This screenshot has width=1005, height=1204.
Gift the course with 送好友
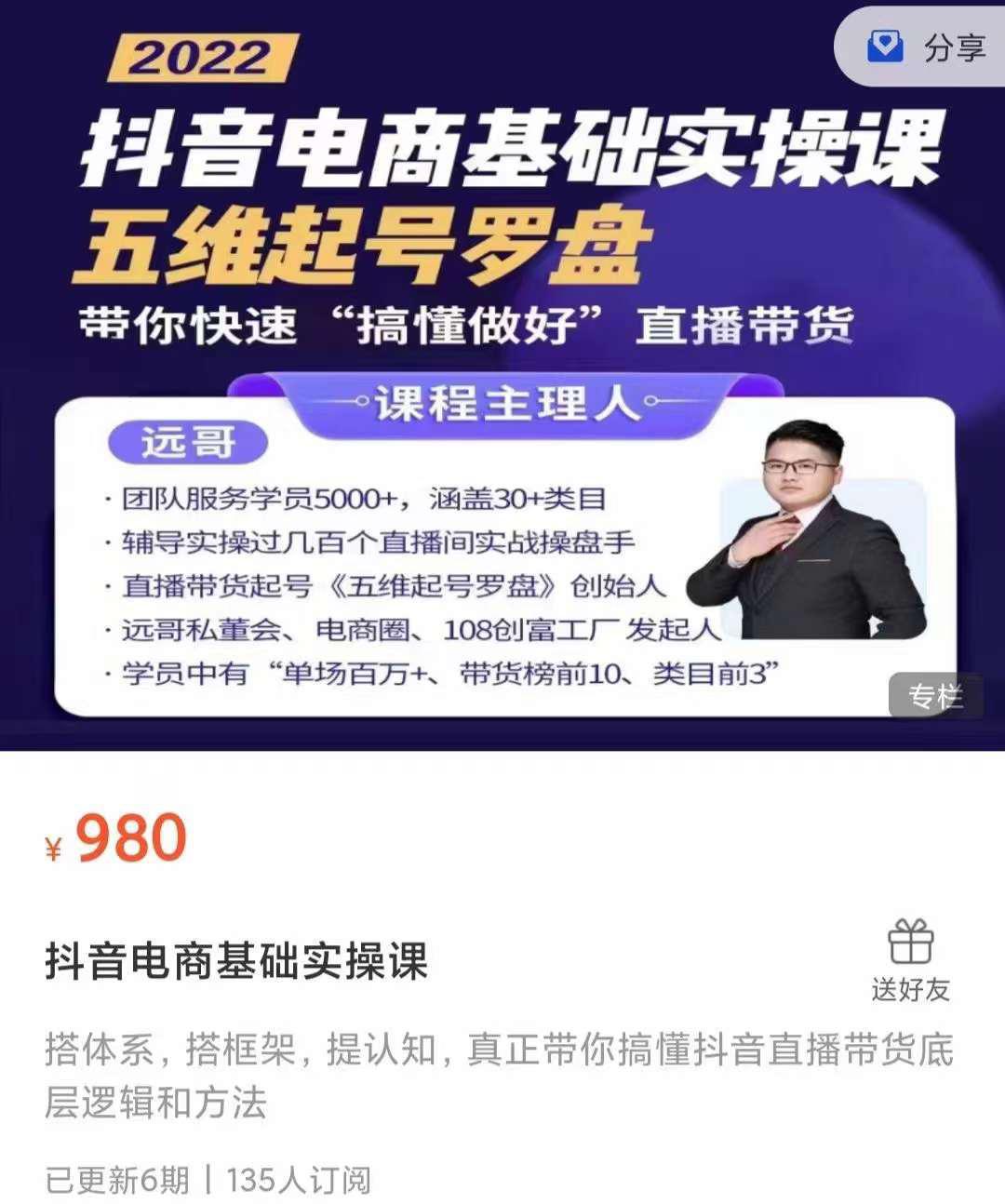(x=910, y=960)
